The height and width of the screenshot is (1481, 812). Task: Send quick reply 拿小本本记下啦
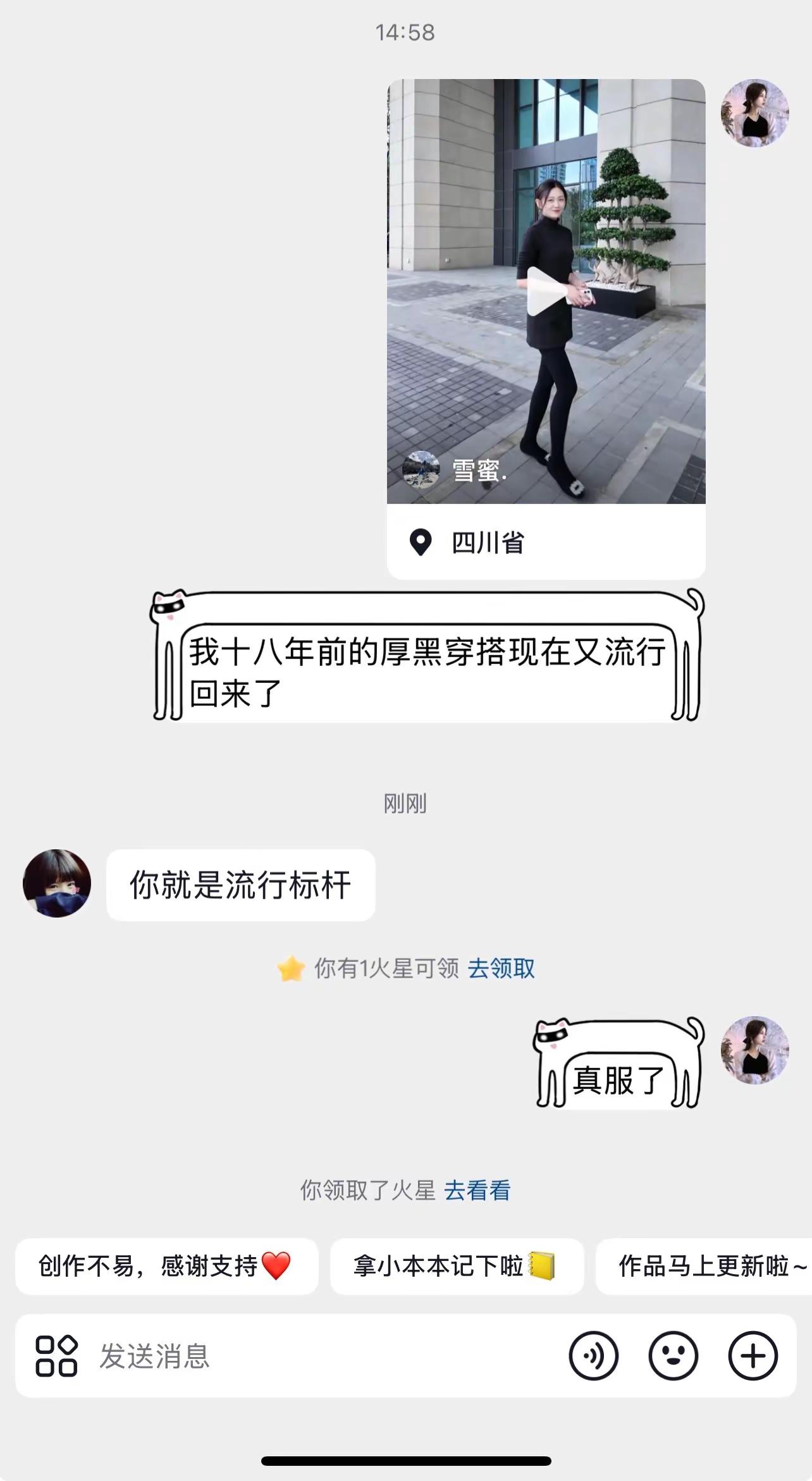(x=457, y=1267)
